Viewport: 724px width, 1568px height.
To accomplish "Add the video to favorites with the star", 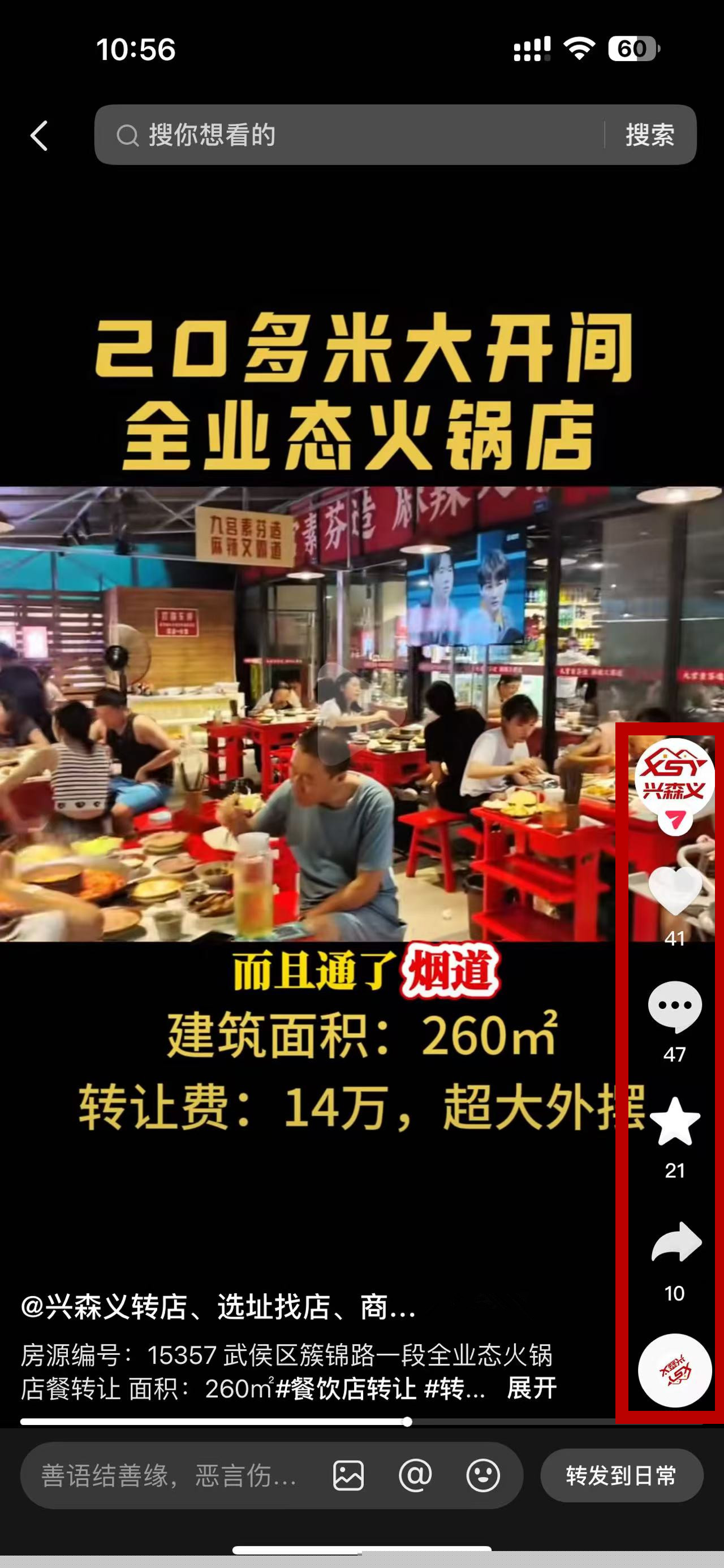I will pos(675,1122).
